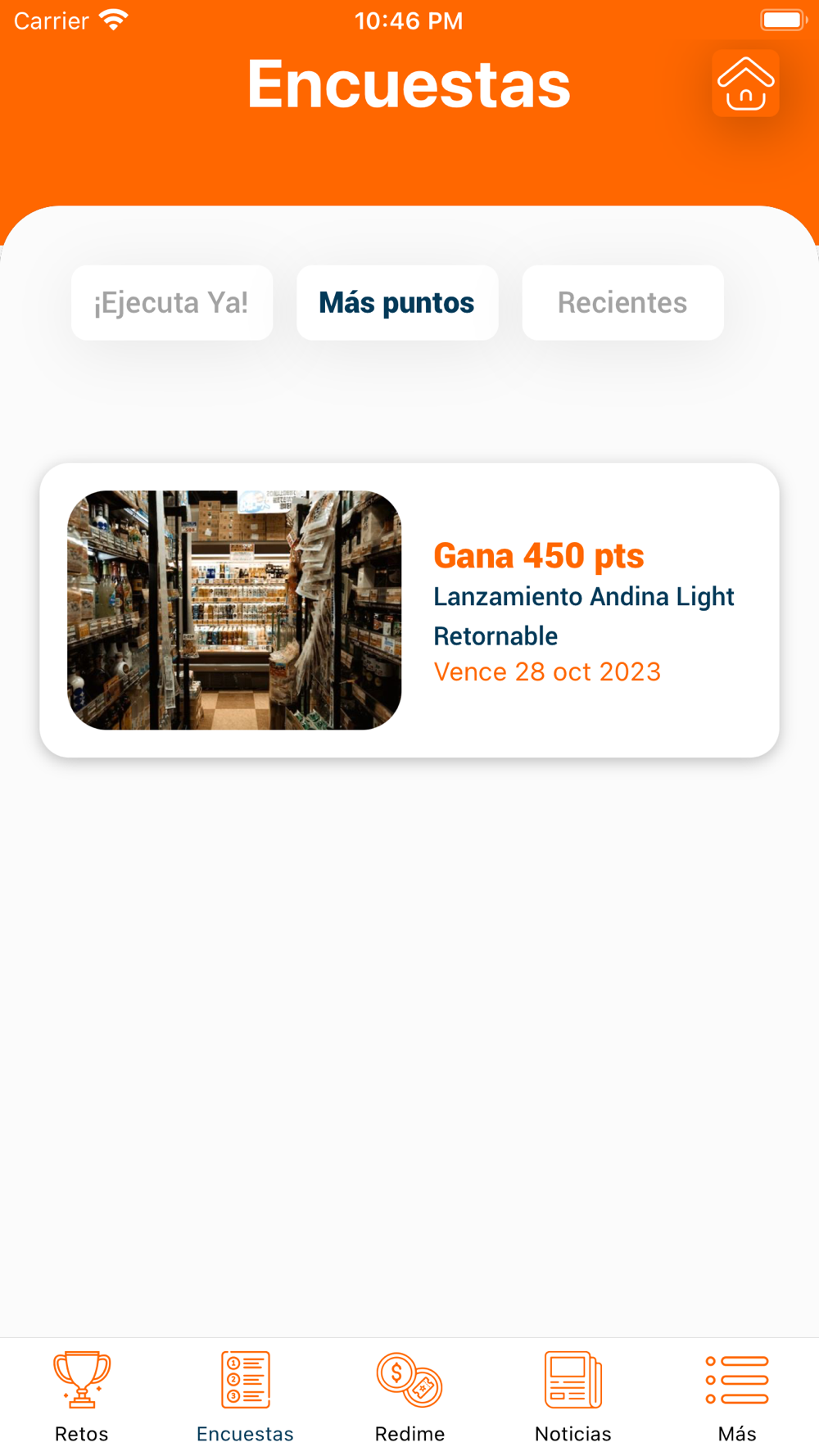
Task: Tap the home icon in the header
Action: click(x=745, y=84)
